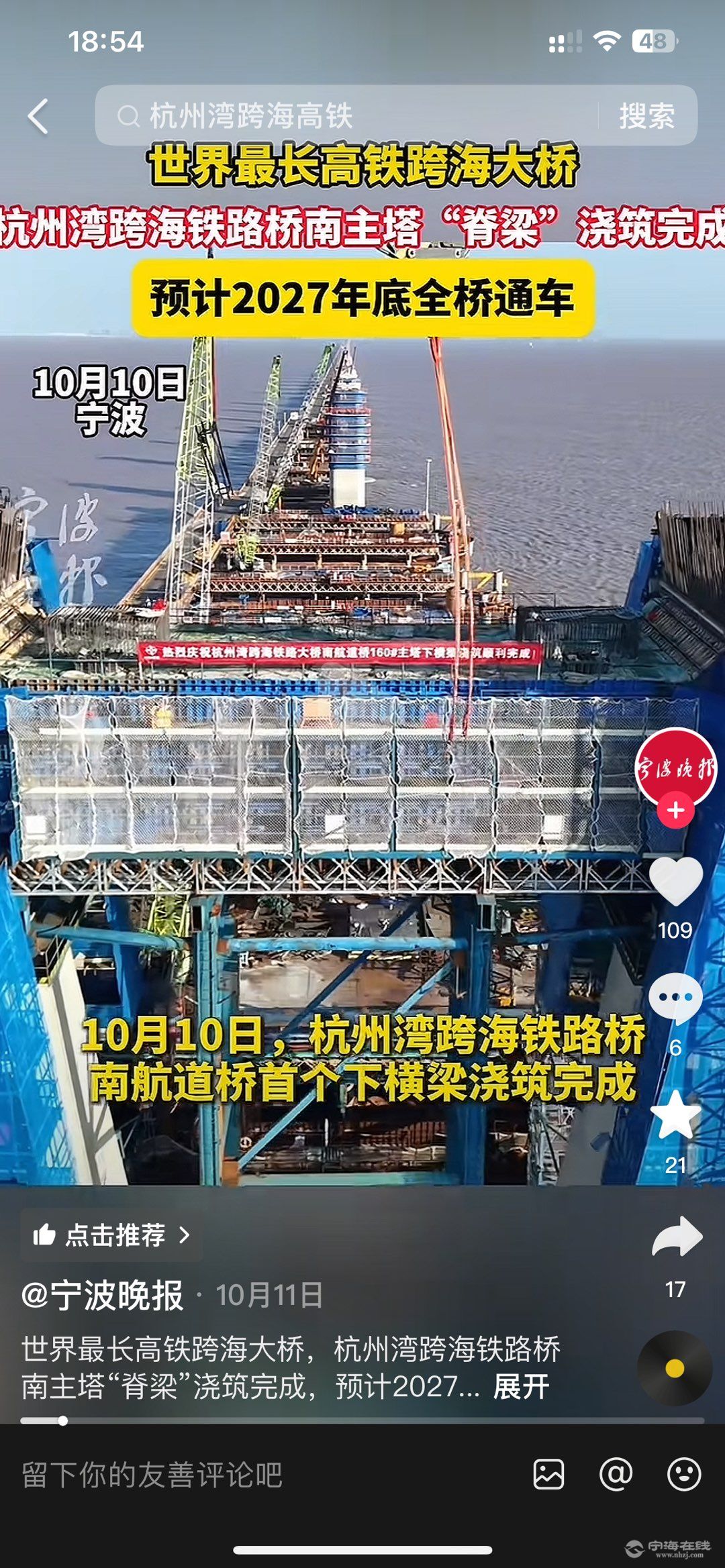Mention someone with the @ icon
Screen dimensions: 725x1568
click(x=616, y=1475)
